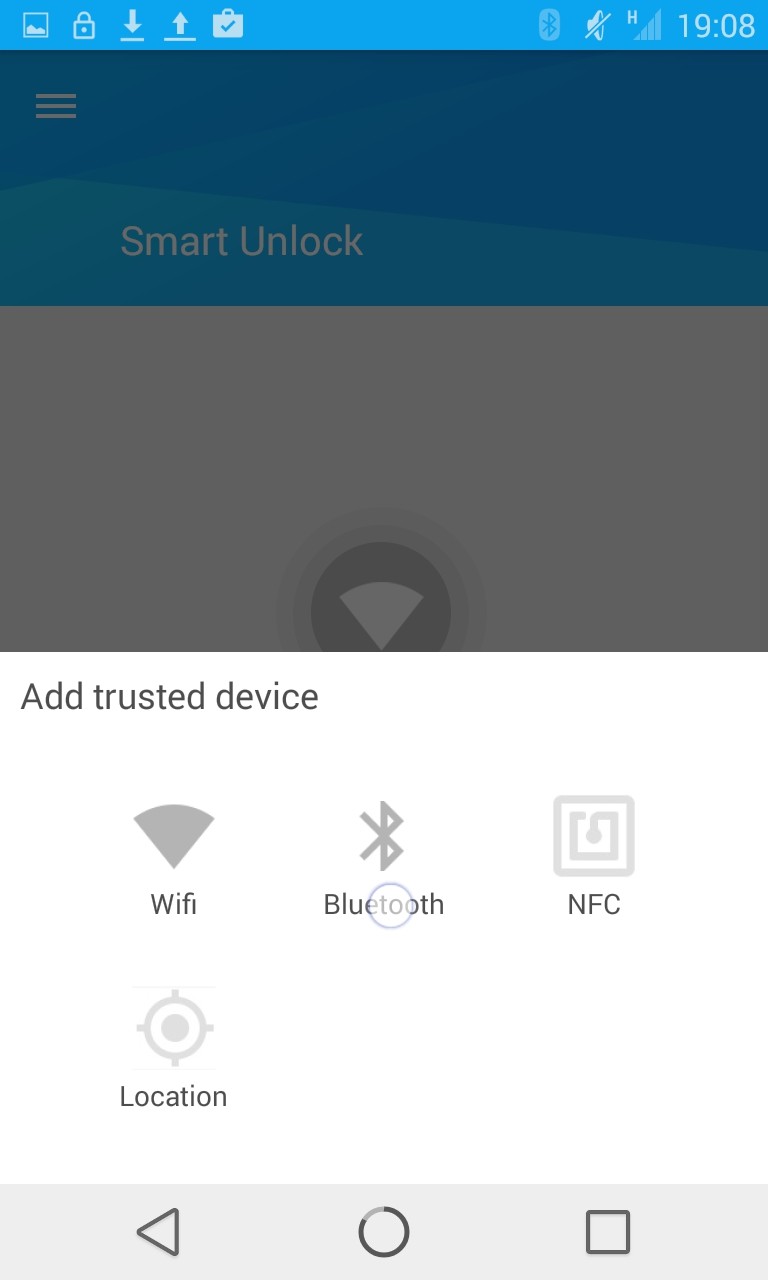Return to the home screen
This screenshot has height=1280, width=768.
pyautogui.click(x=384, y=1232)
